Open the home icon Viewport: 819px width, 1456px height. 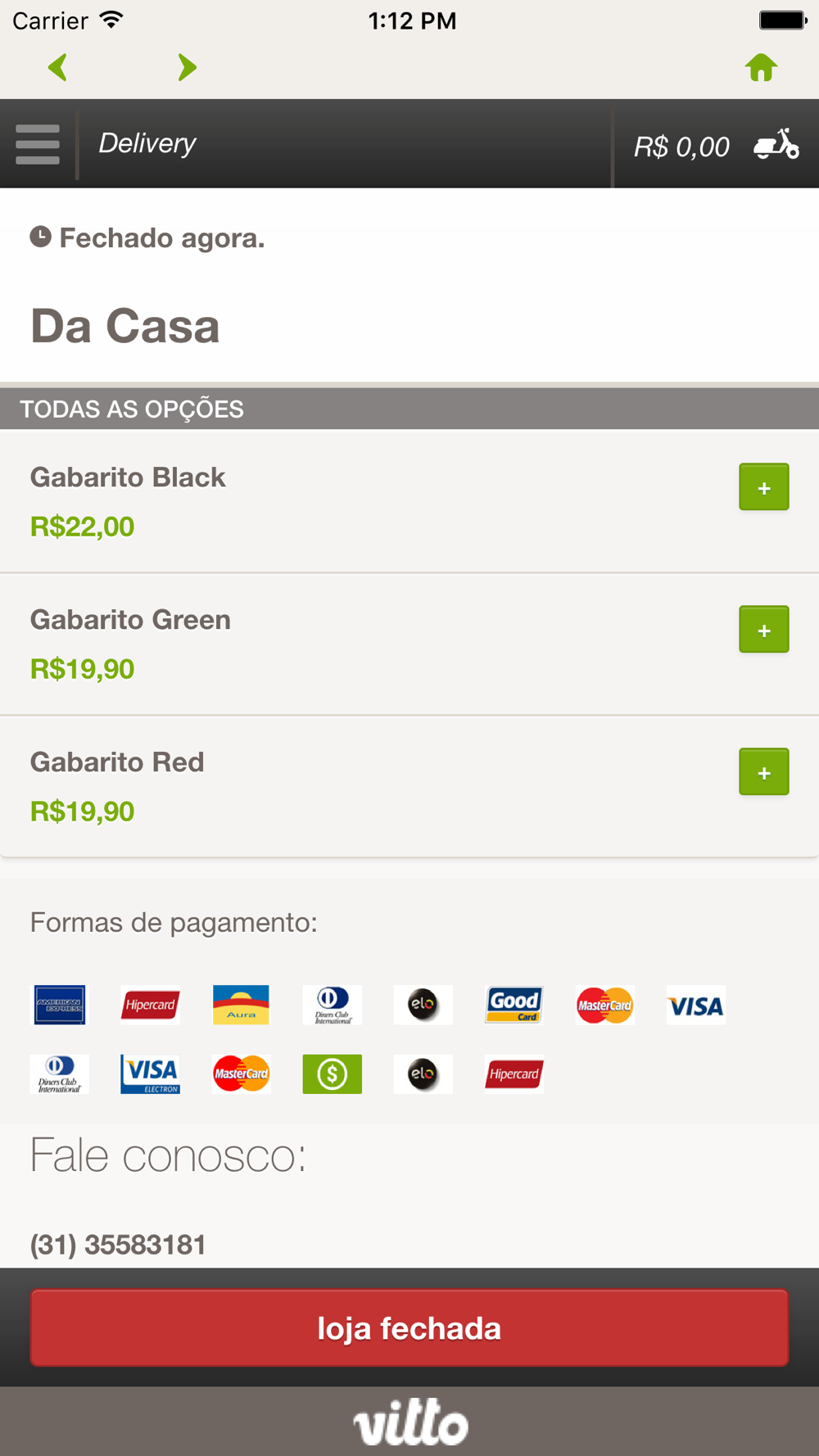761,67
